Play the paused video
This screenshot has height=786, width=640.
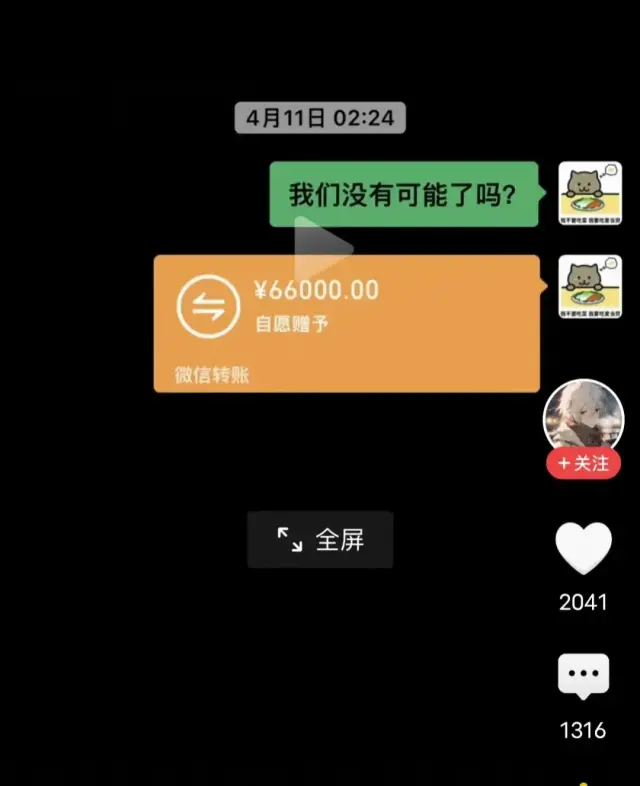click(x=322, y=248)
